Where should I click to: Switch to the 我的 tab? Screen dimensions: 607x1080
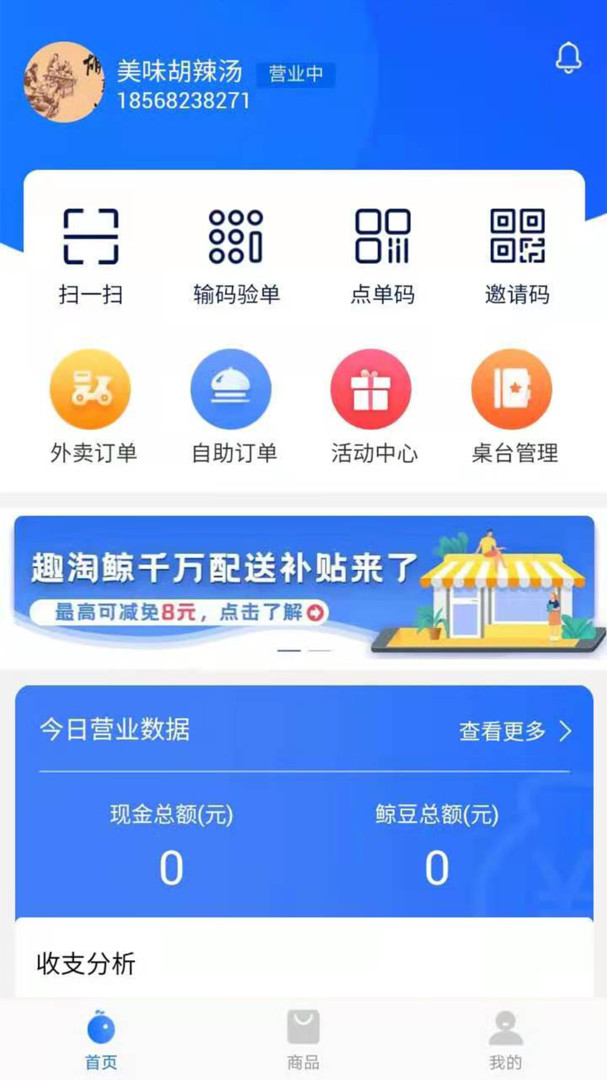click(x=506, y=1038)
